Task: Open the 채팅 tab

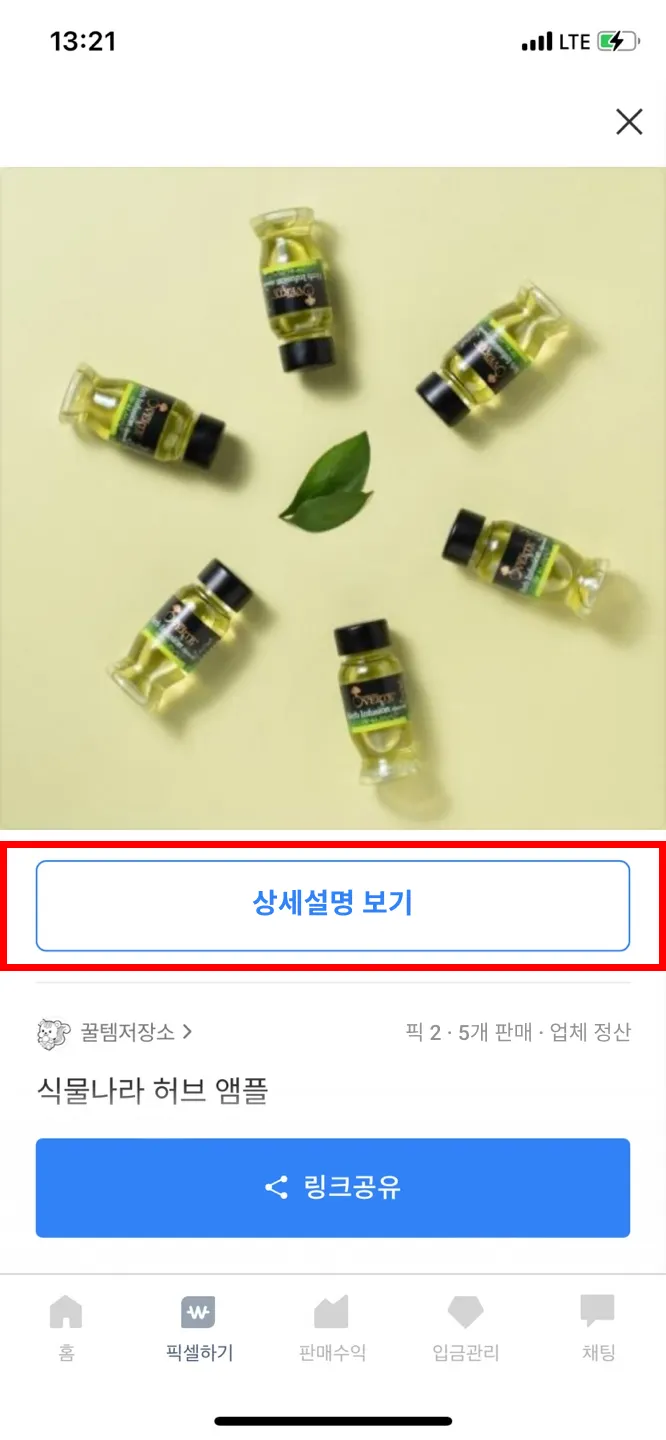Action: [598, 1327]
